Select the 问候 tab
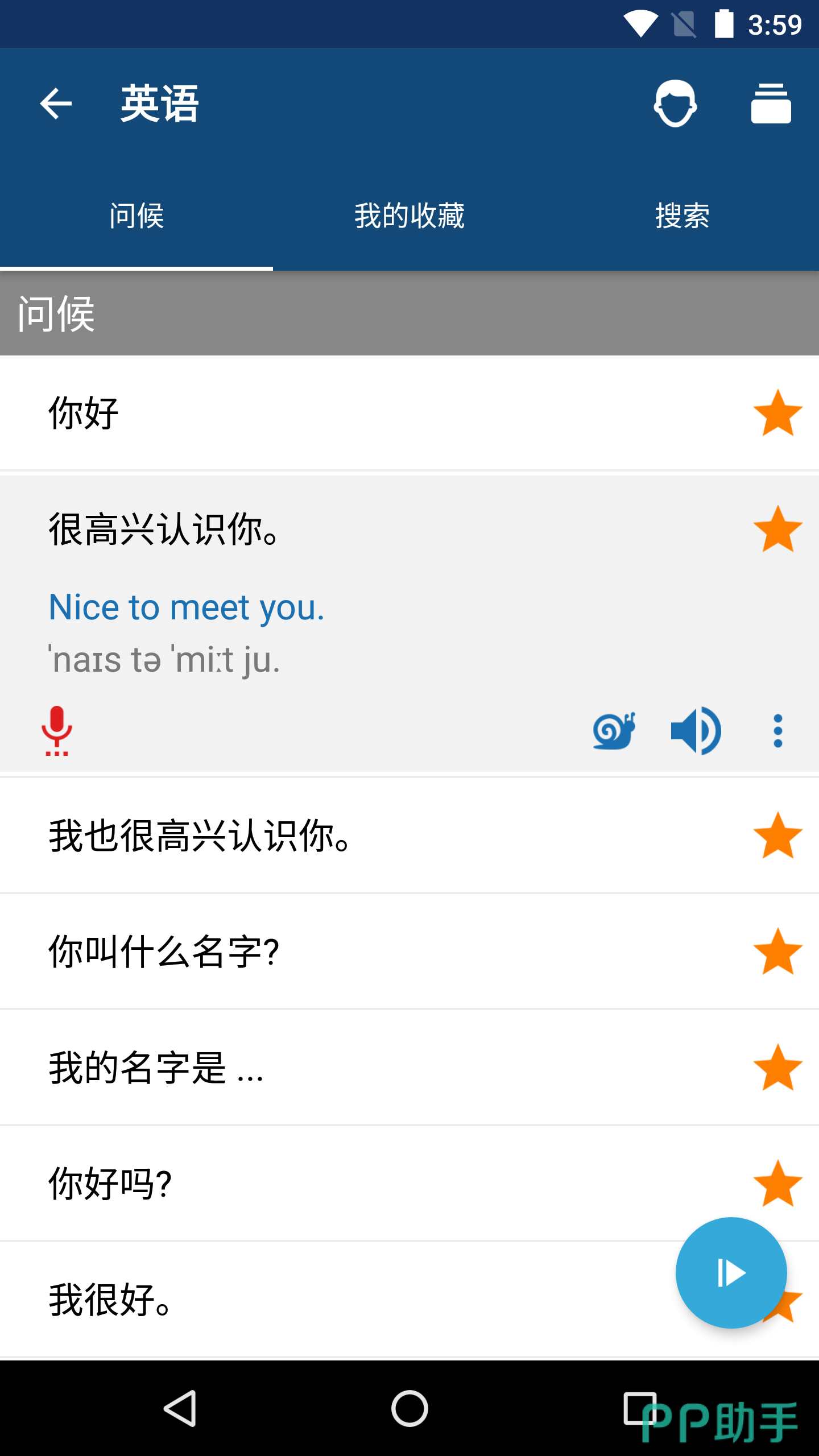819x1456 pixels. pyautogui.click(x=136, y=216)
